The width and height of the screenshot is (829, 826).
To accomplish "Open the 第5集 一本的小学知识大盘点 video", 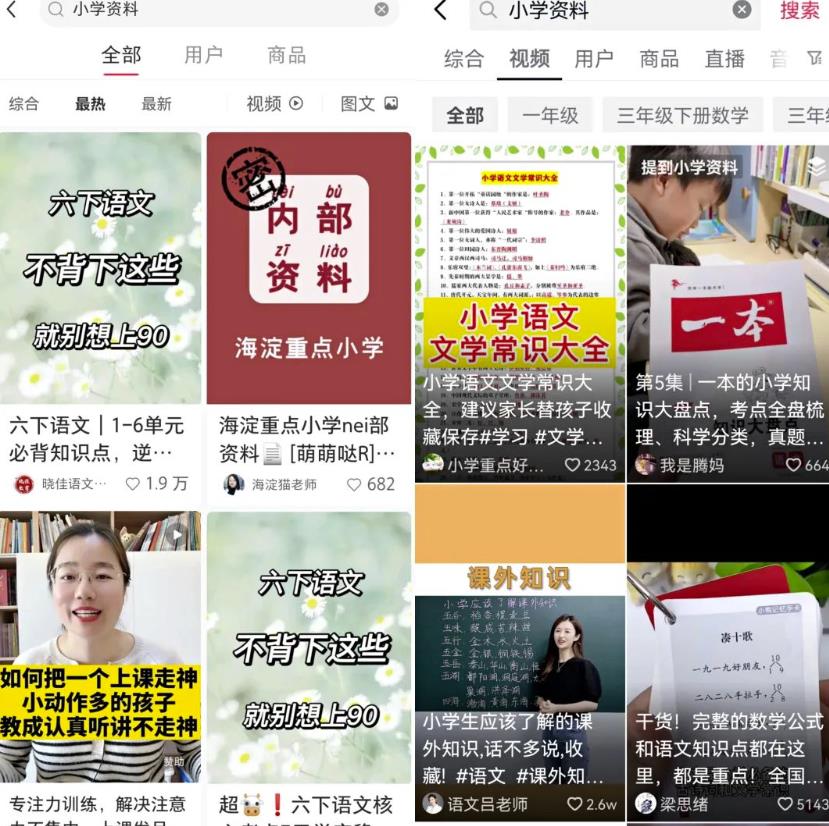I will 728,300.
